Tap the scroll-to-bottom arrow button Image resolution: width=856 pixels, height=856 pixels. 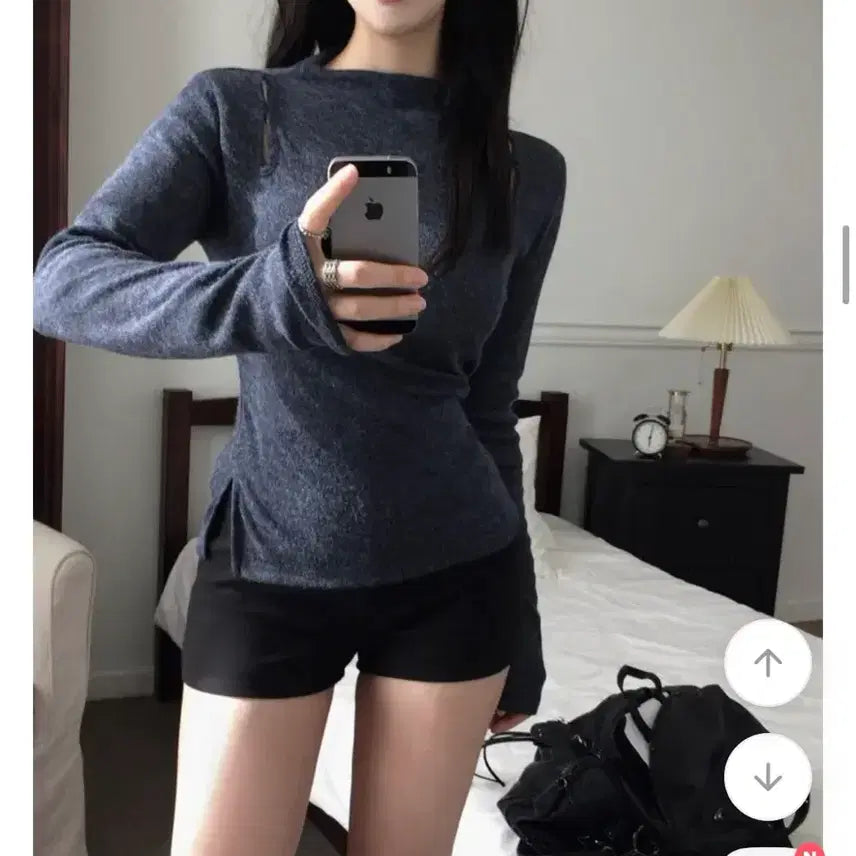click(767, 777)
